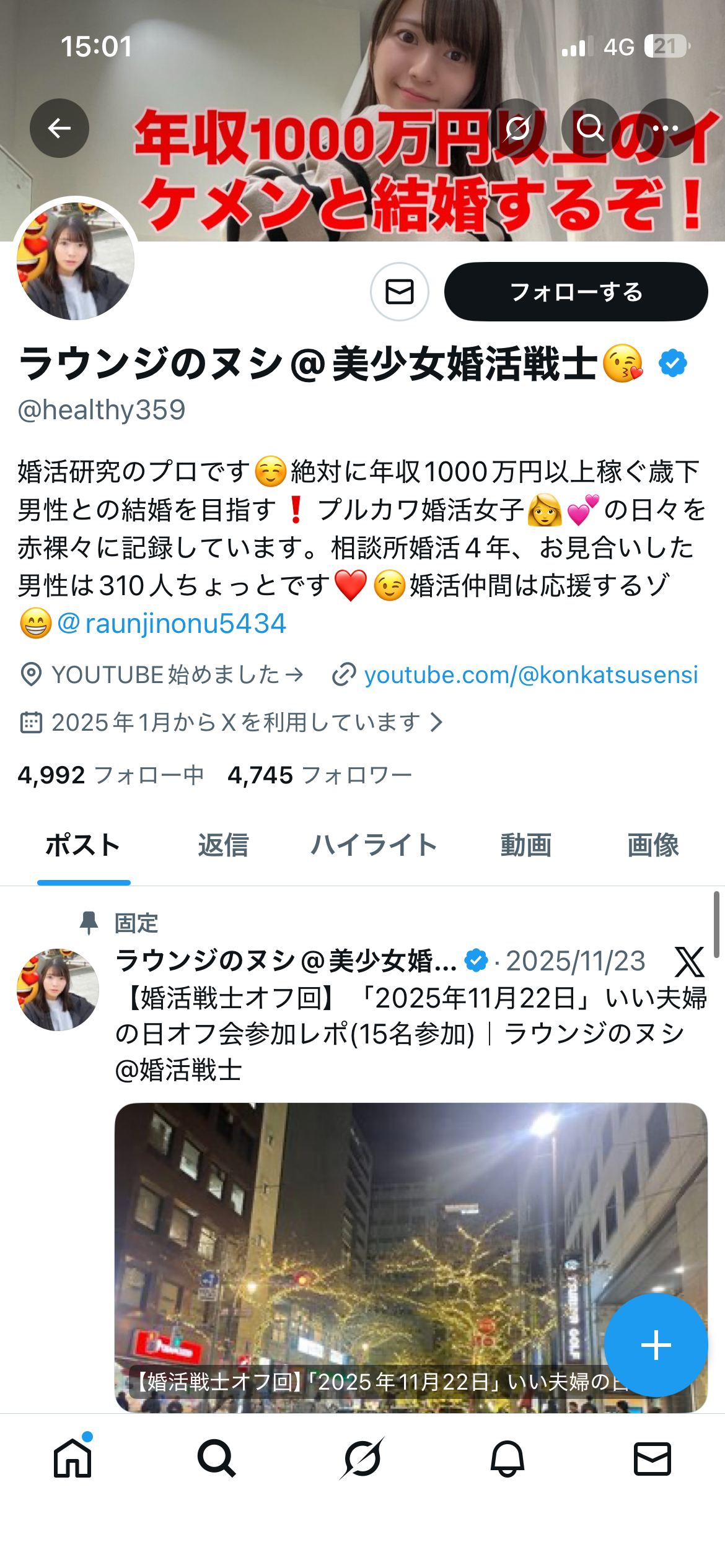Switch to the 動画 tab
The width and height of the screenshot is (725, 1568).
pos(525,845)
